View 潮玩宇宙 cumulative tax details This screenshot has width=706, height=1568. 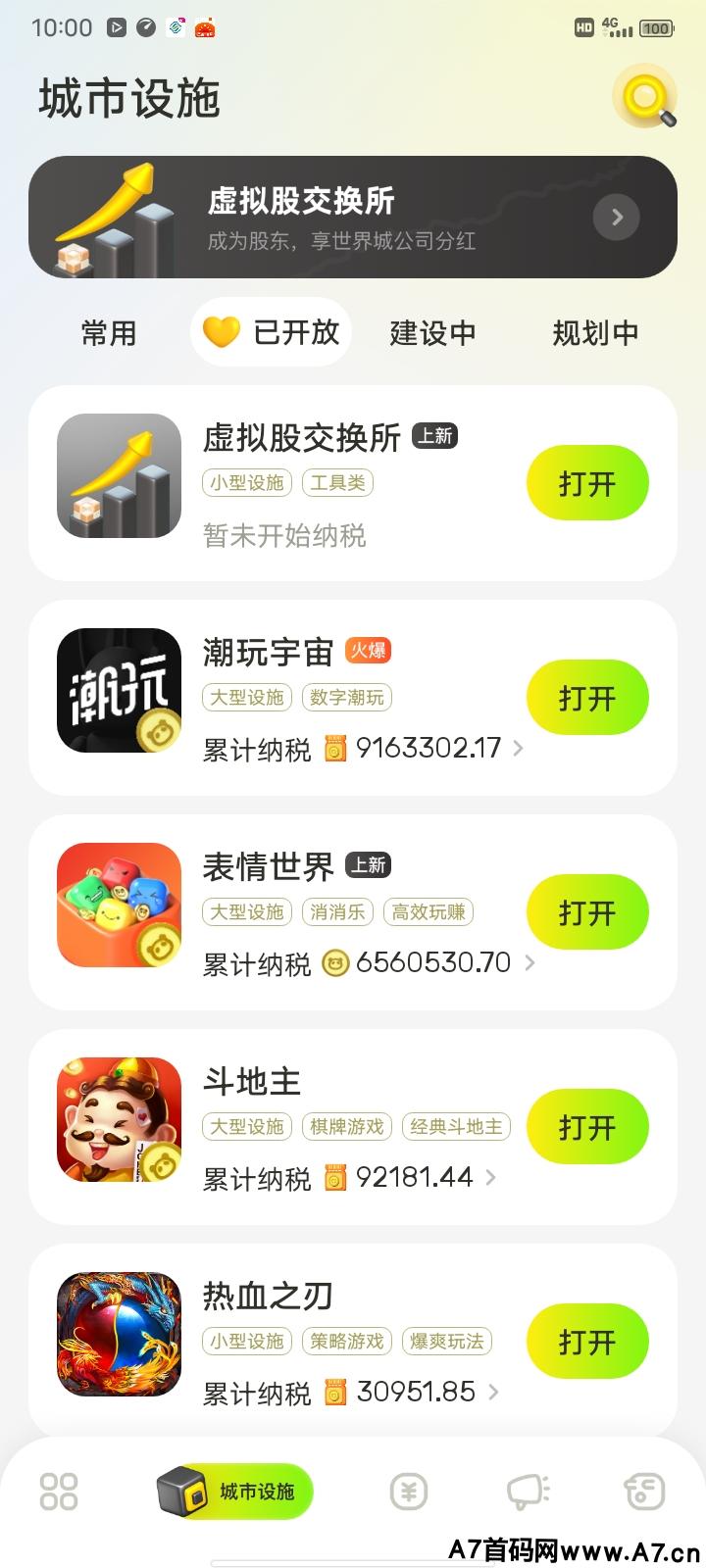coord(427,750)
